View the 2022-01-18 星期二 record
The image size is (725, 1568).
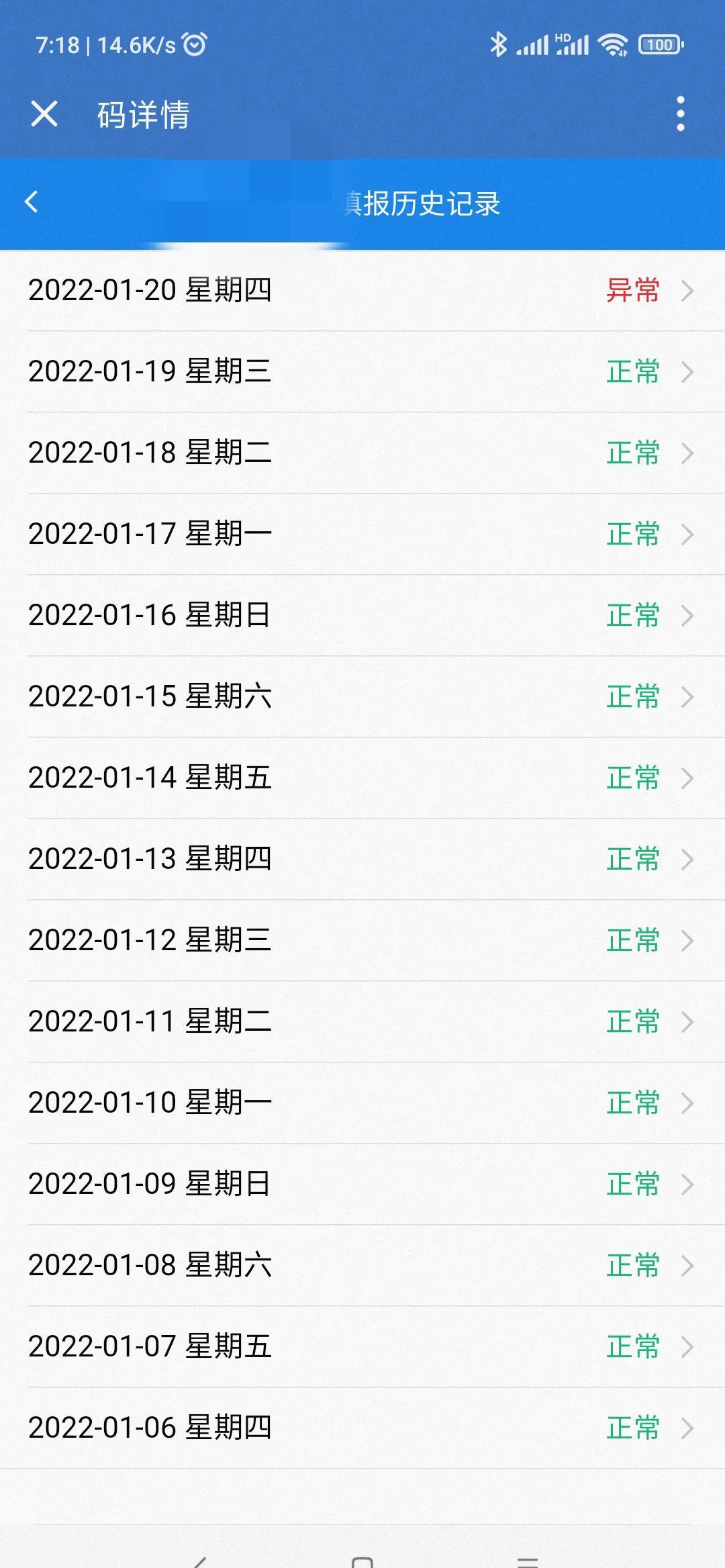pos(362,453)
